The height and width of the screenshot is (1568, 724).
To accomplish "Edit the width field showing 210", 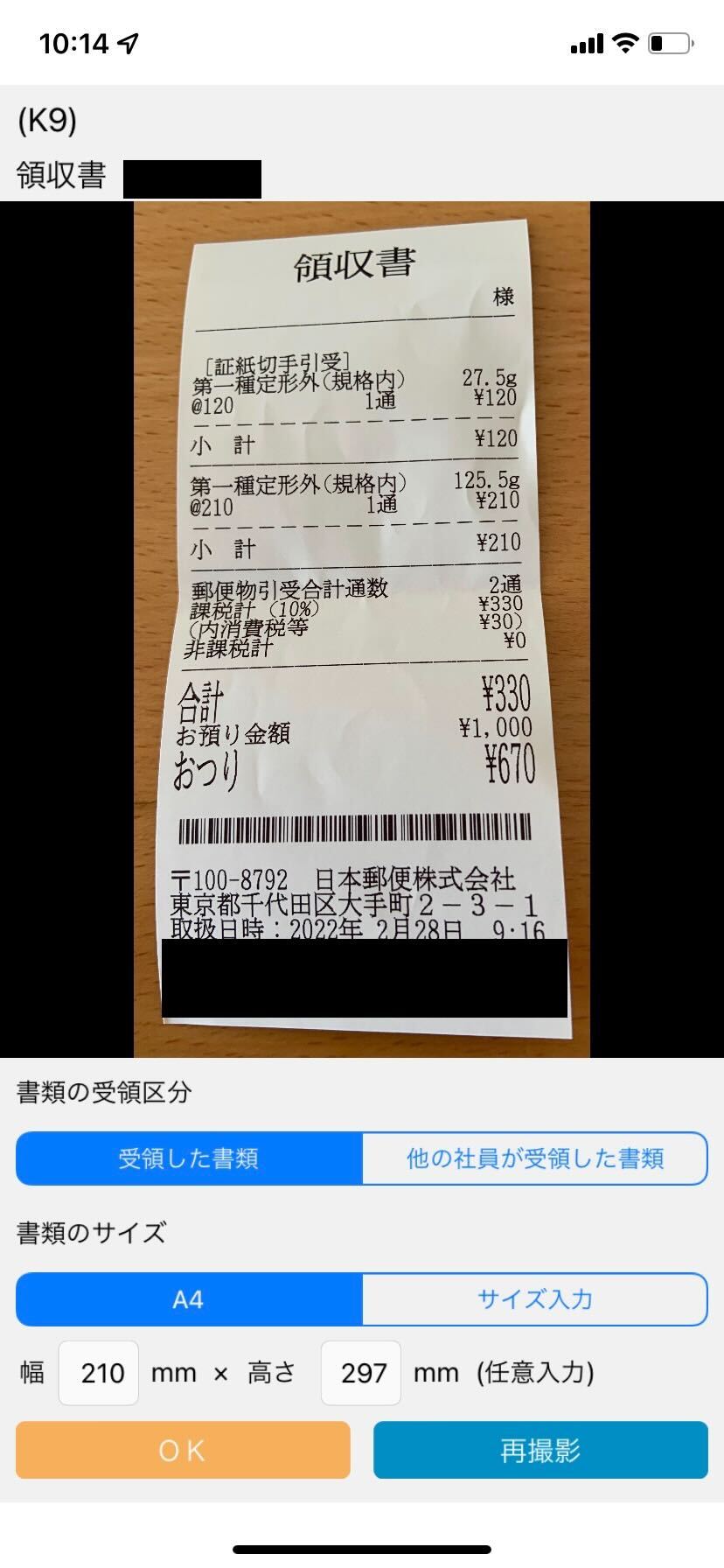I will pos(99,1373).
